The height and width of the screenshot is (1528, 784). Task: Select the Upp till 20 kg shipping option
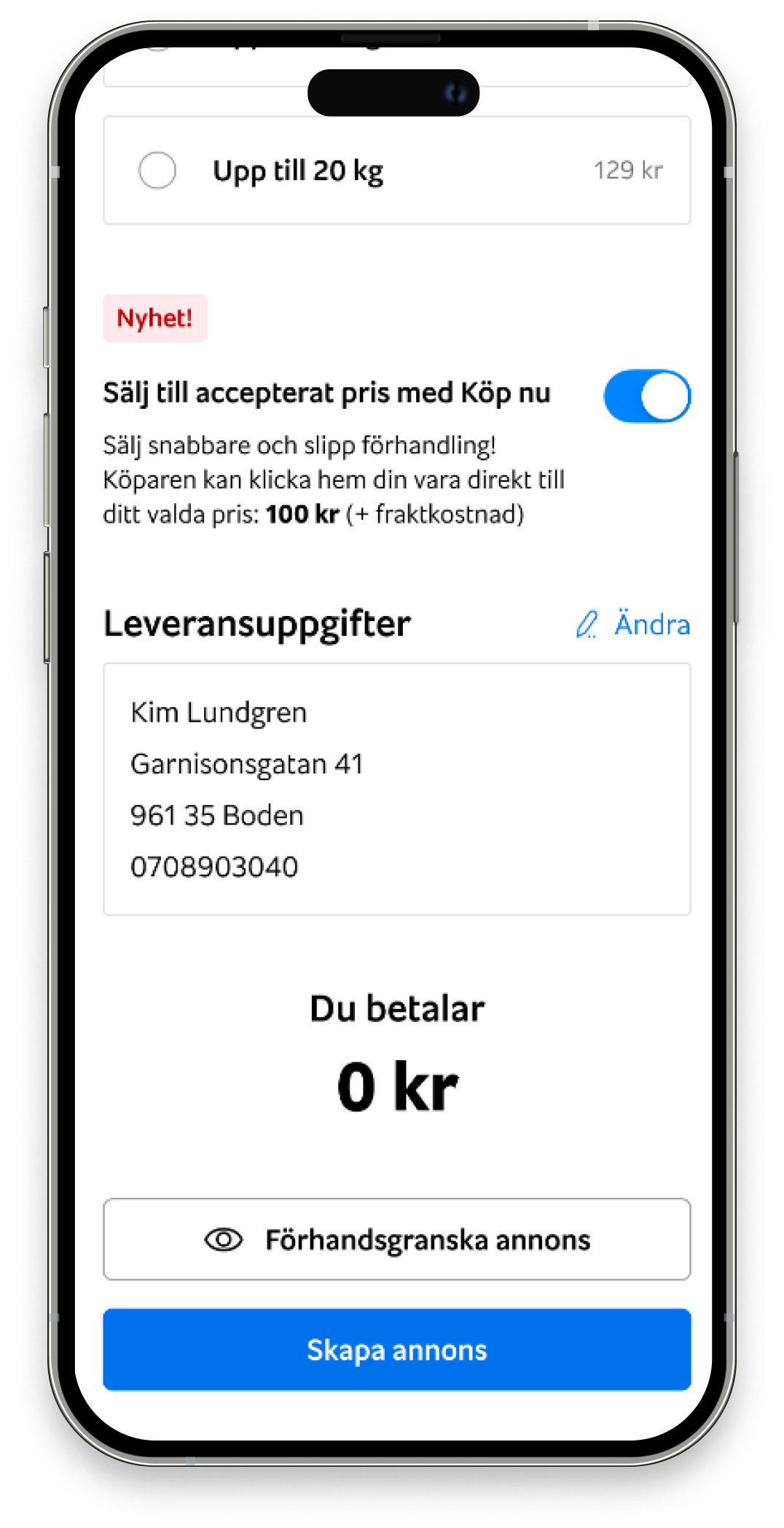(x=396, y=171)
